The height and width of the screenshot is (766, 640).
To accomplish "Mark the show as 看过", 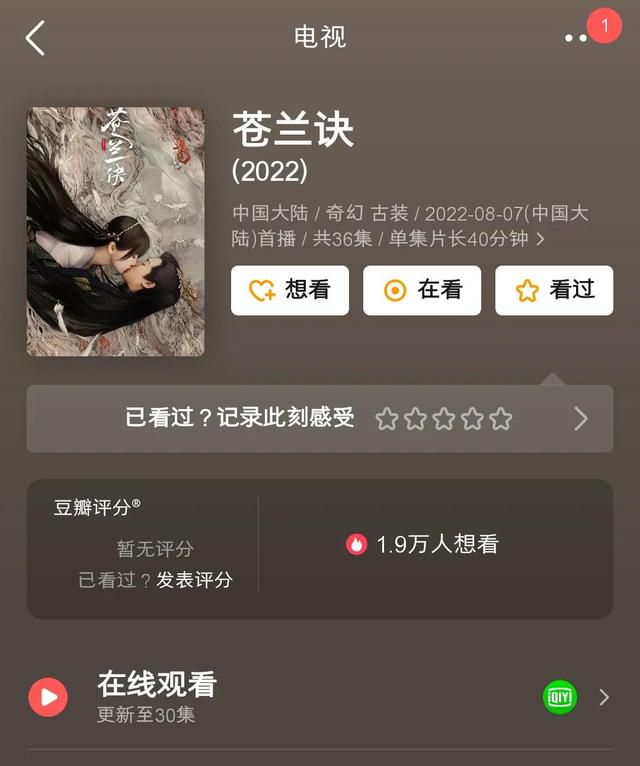I will pyautogui.click(x=554, y=290).
